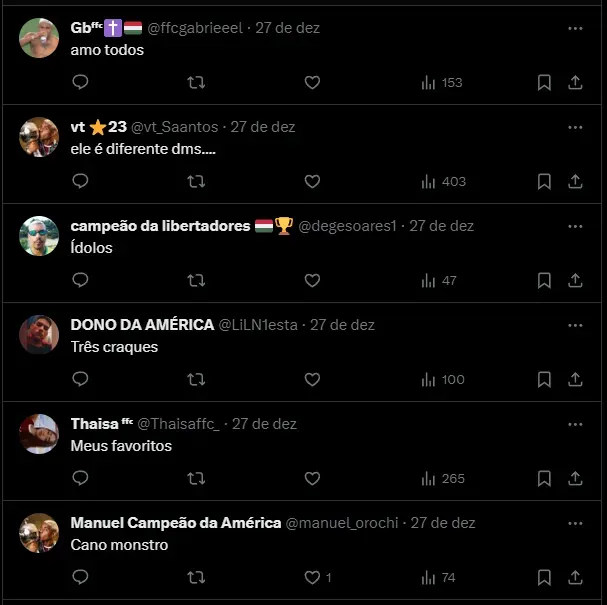
Task: Reply to the 'amo todos' tweet
Action: click(x=80, y=82)
